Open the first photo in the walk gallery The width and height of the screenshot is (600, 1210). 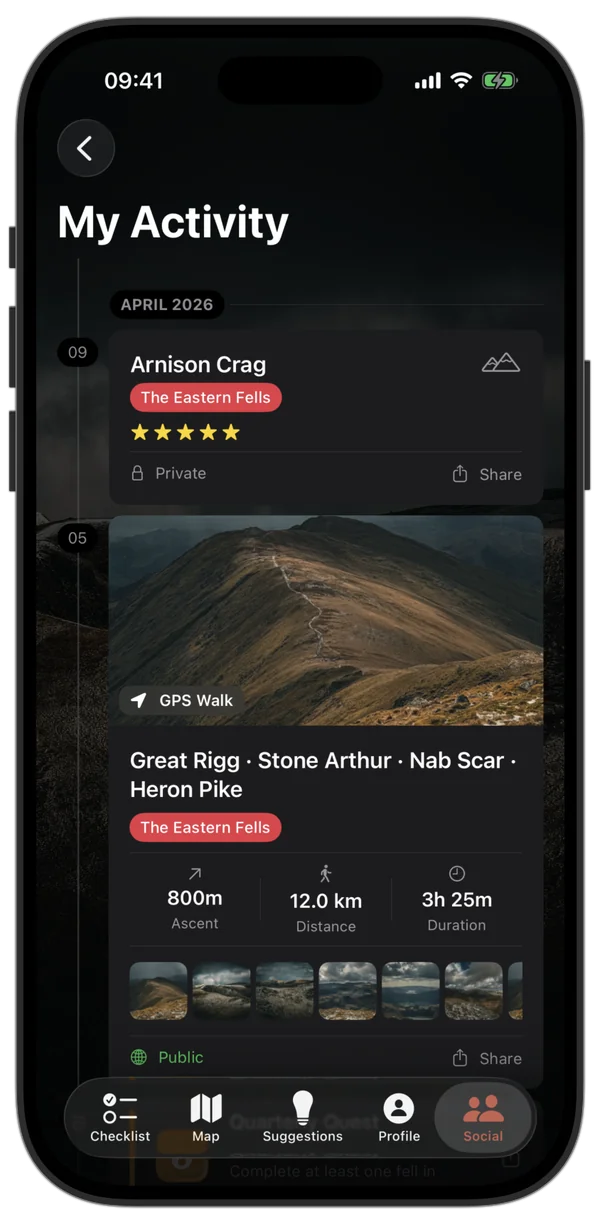[x=158, y=990]
